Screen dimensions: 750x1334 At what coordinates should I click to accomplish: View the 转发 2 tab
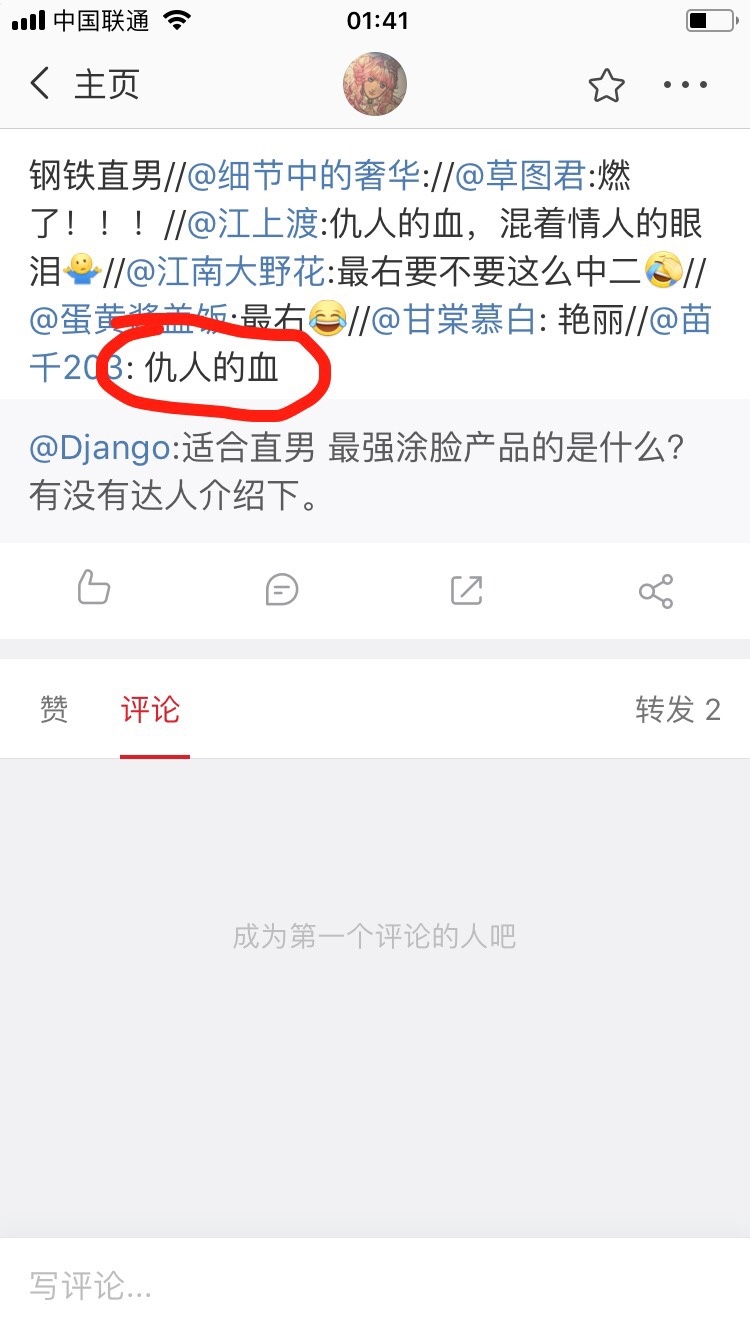677,710
